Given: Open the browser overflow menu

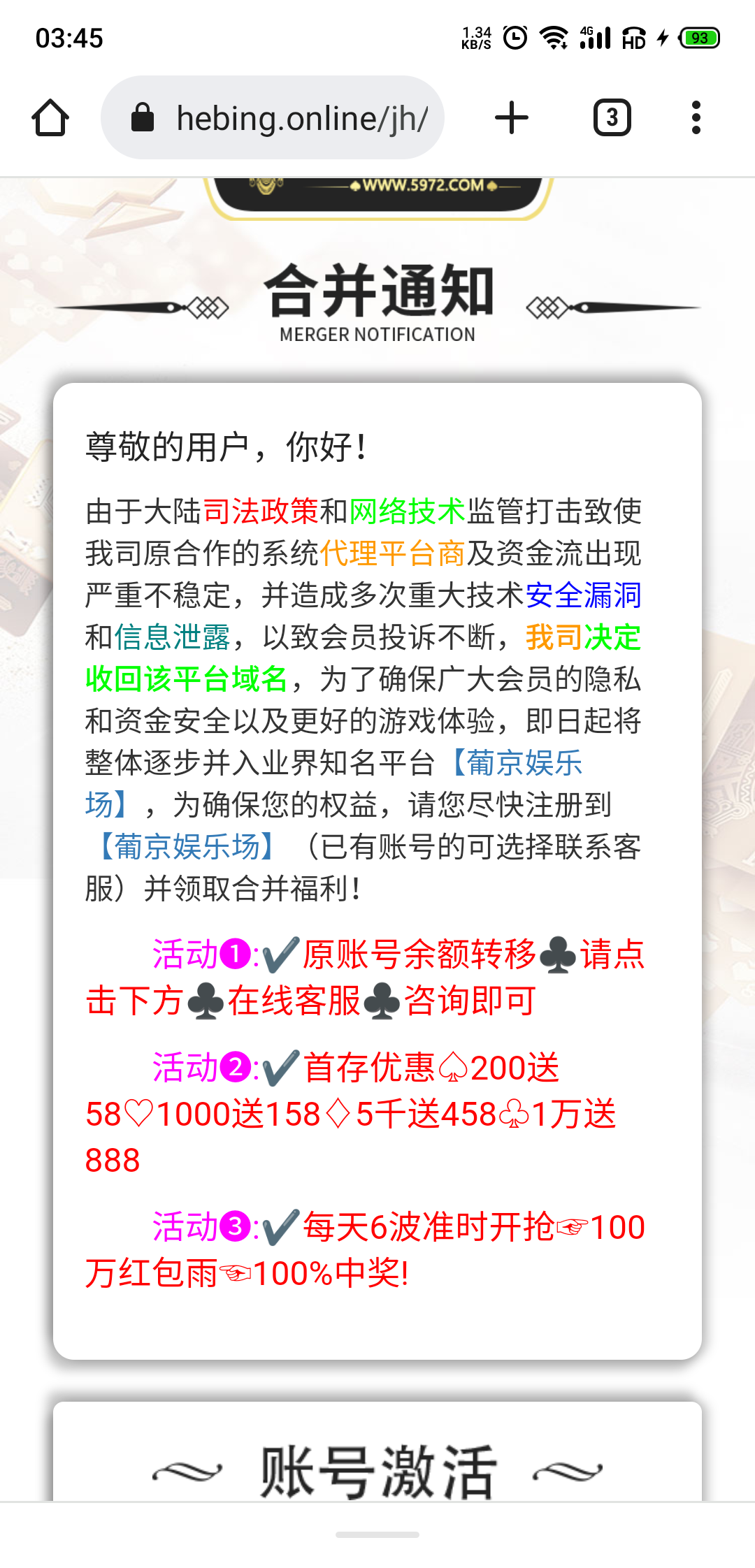Looking at the screenshot, I should click(x=695, y=117).
